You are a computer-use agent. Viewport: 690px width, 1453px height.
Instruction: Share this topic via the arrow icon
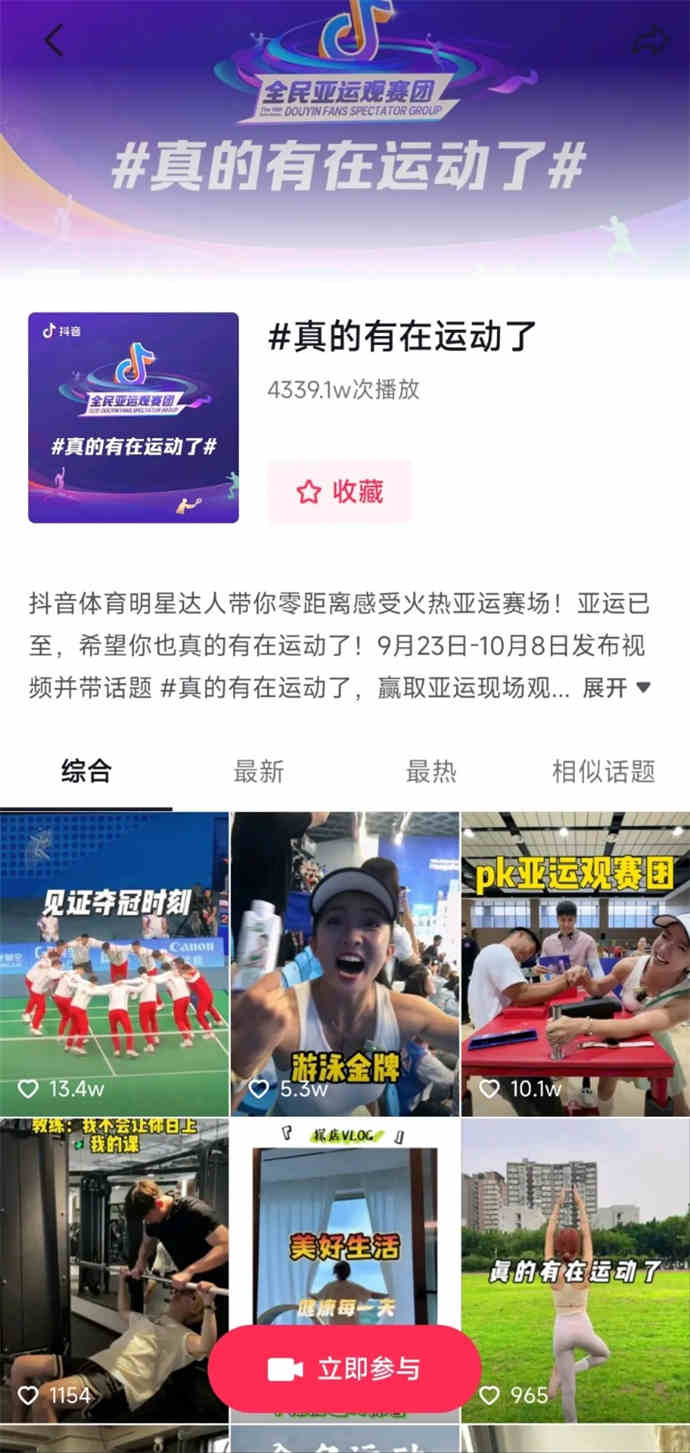click(649, 40)
